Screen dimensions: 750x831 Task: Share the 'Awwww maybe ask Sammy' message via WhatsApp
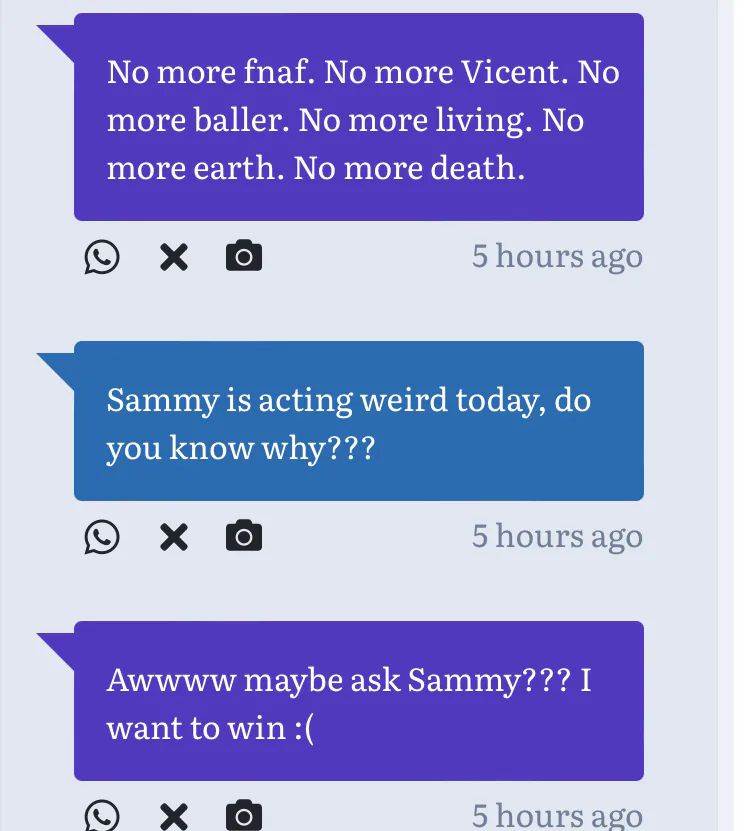coord(102,816)
